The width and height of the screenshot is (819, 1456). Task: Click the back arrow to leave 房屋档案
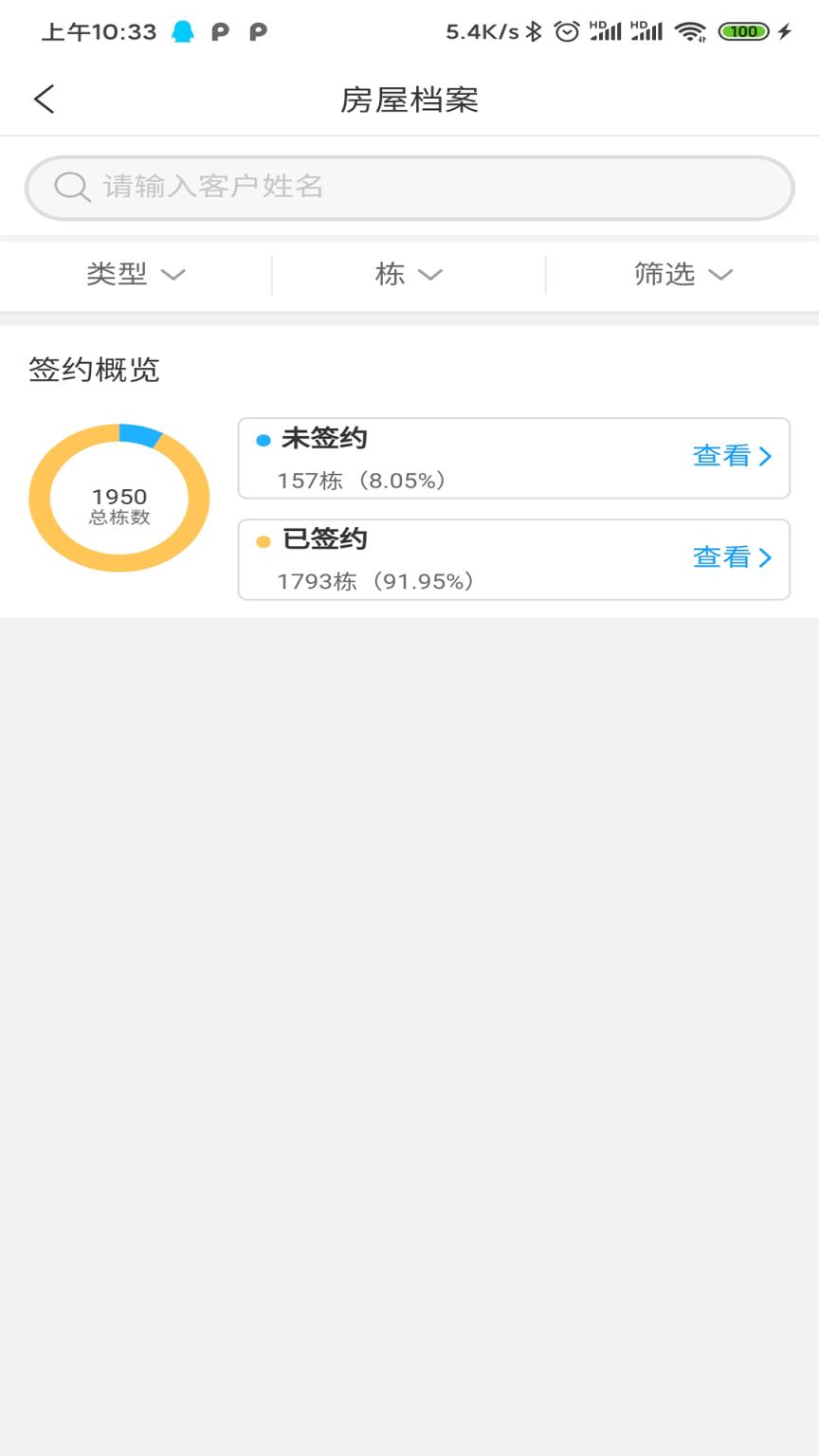[44, 99]
